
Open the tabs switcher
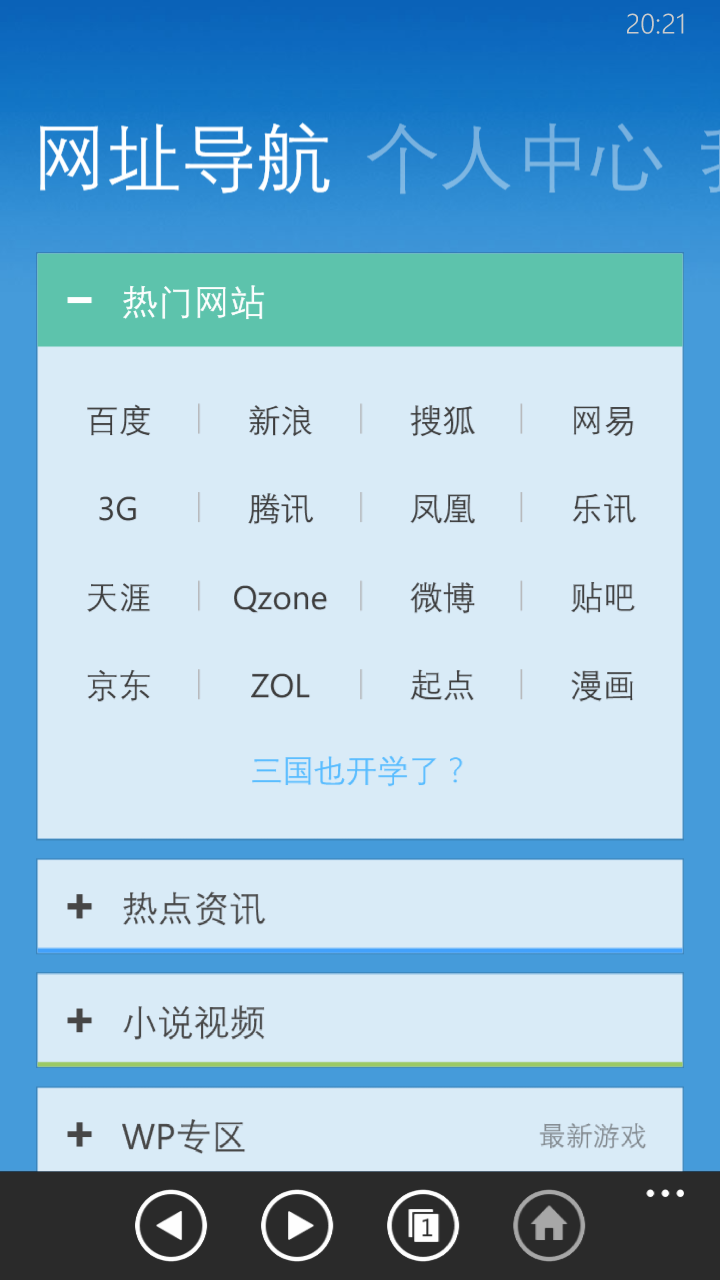(x=423, y=1225)
